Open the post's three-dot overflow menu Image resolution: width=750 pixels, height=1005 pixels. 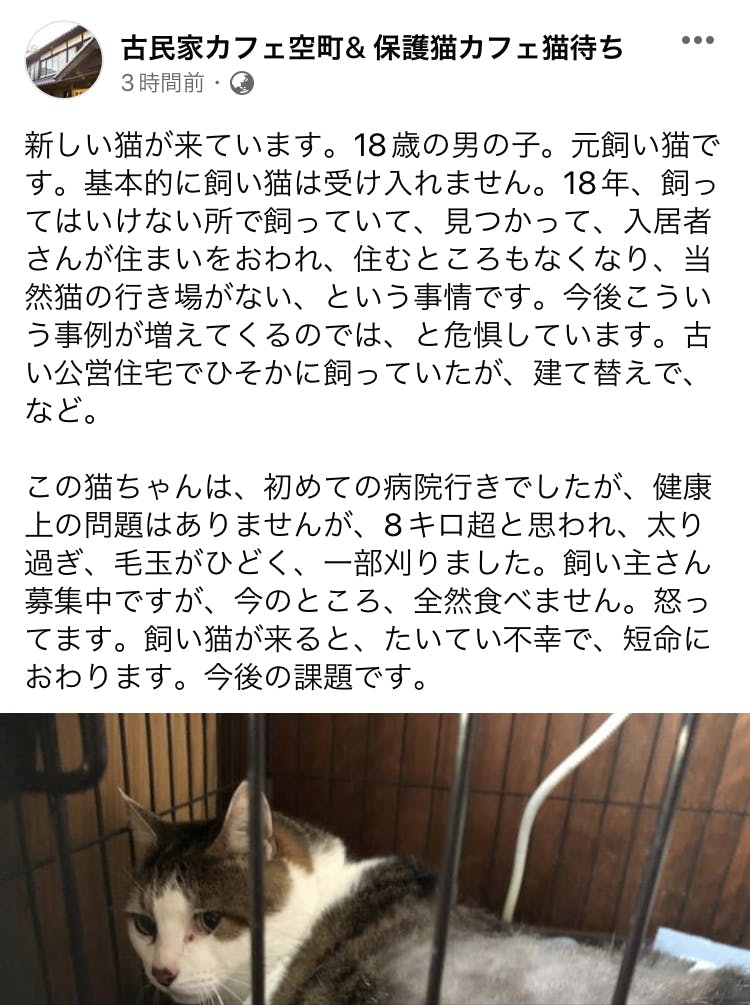697,41
